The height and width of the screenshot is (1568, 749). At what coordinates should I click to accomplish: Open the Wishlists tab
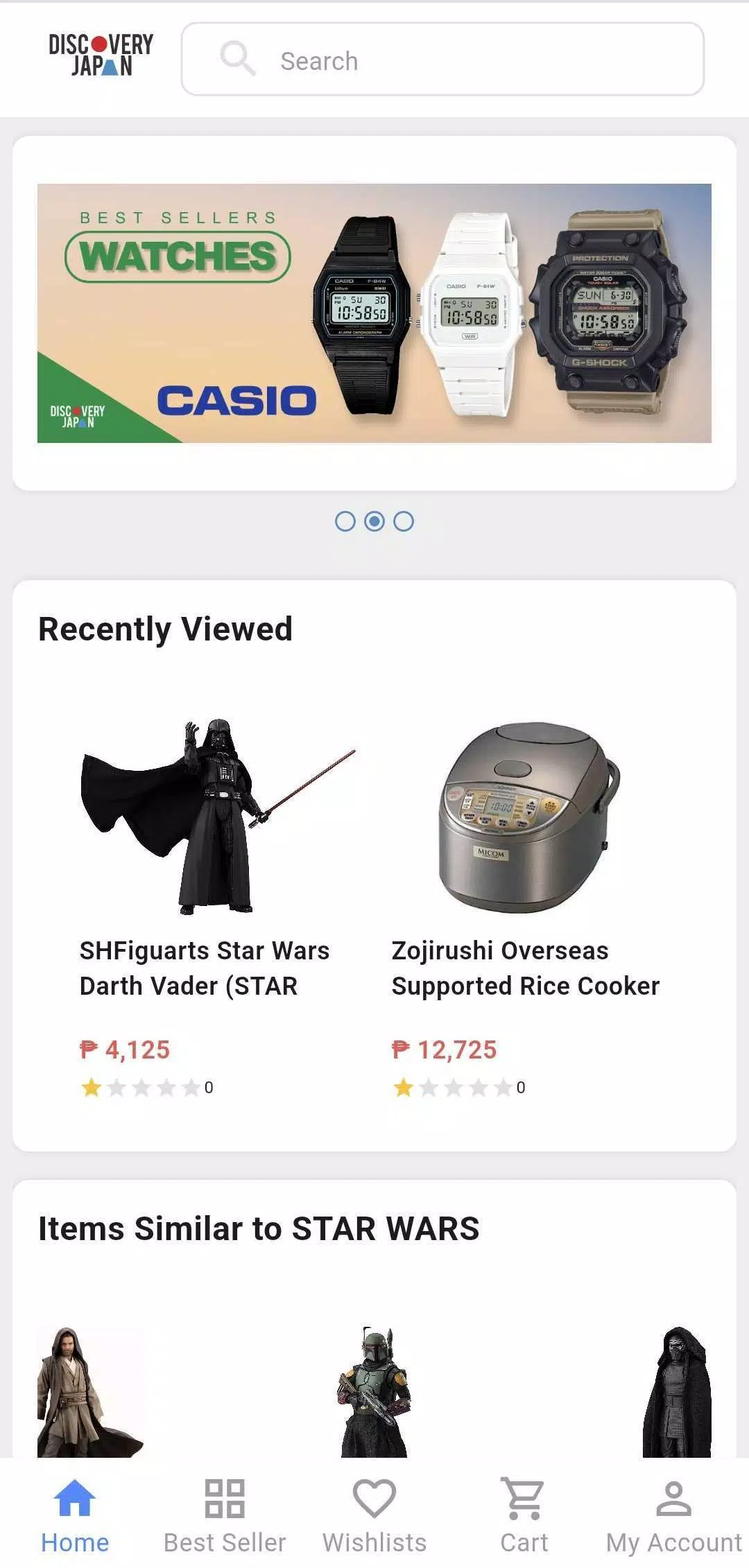(x=374, y=1515)
